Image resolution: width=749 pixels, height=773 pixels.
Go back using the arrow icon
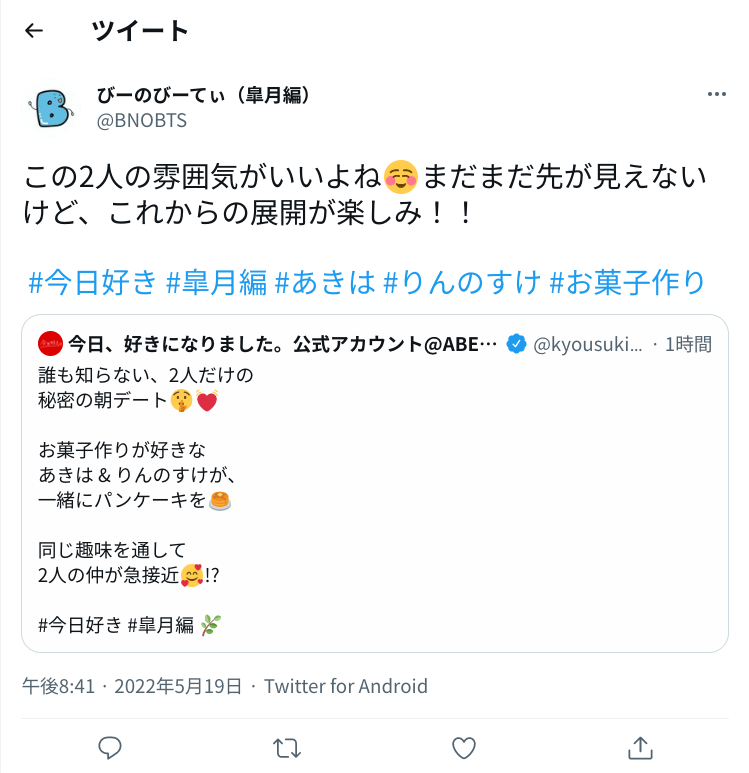coord(34,31)
